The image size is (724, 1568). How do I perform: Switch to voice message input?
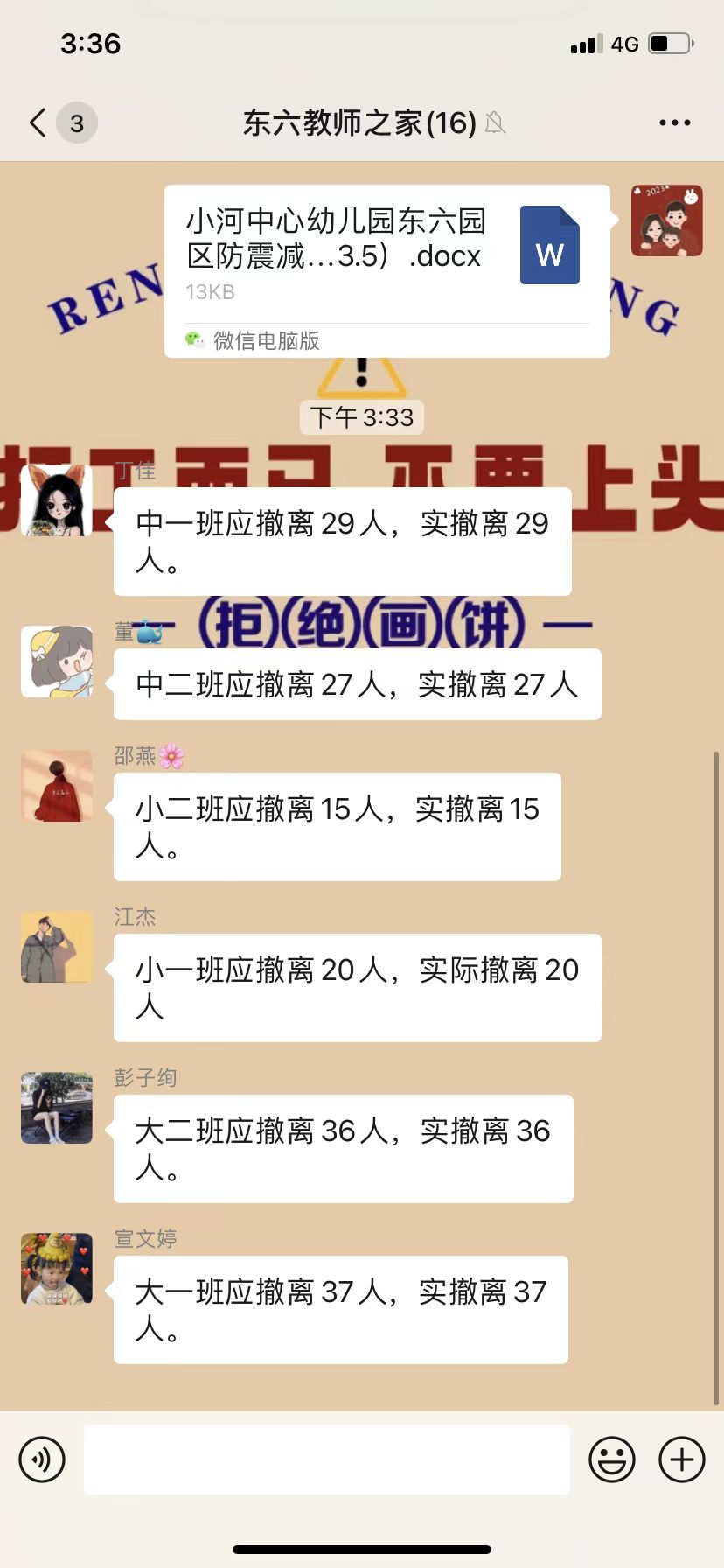(x=42, y=1459)
